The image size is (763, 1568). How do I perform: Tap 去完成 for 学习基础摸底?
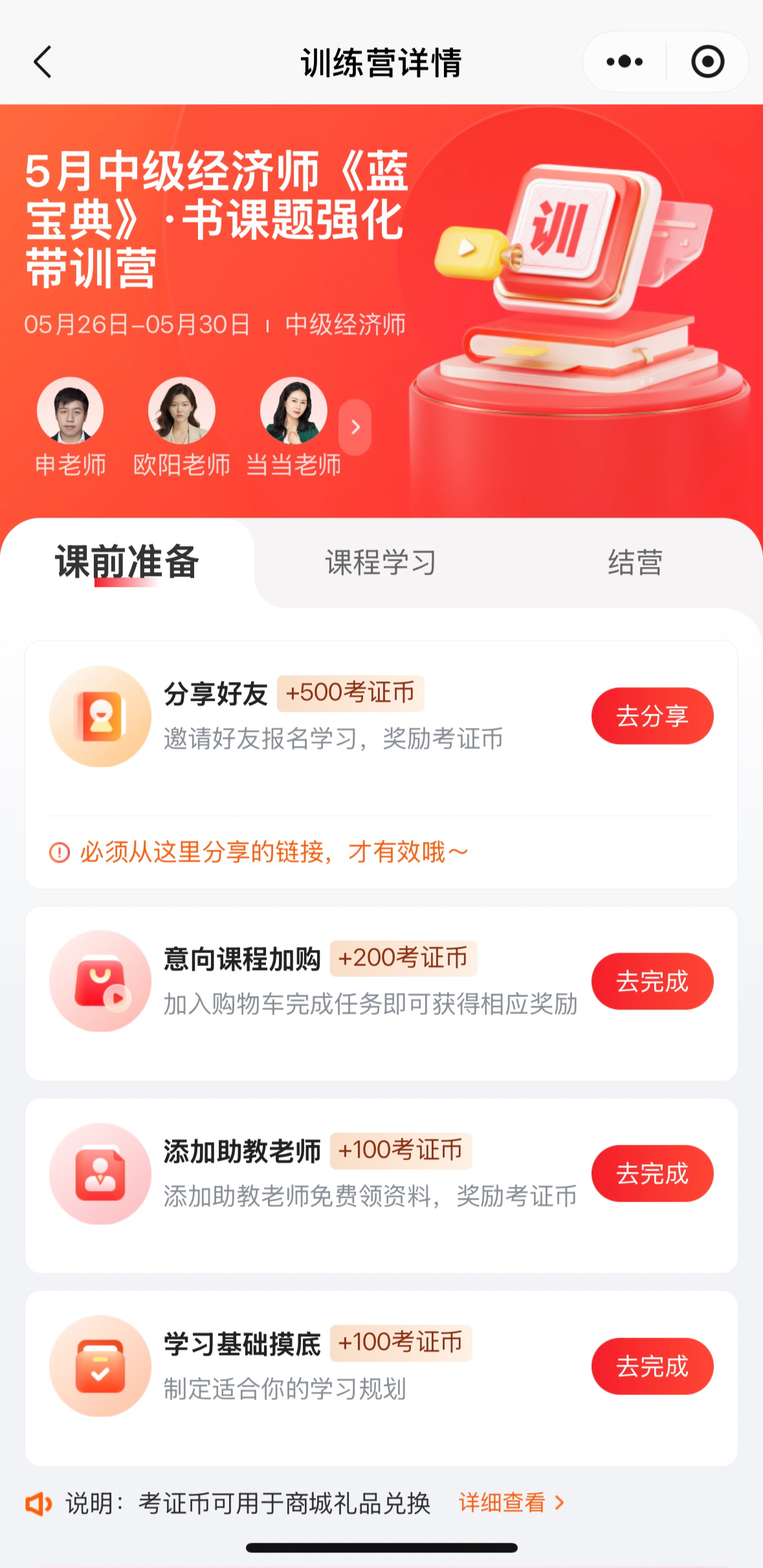coord(652,1366)
